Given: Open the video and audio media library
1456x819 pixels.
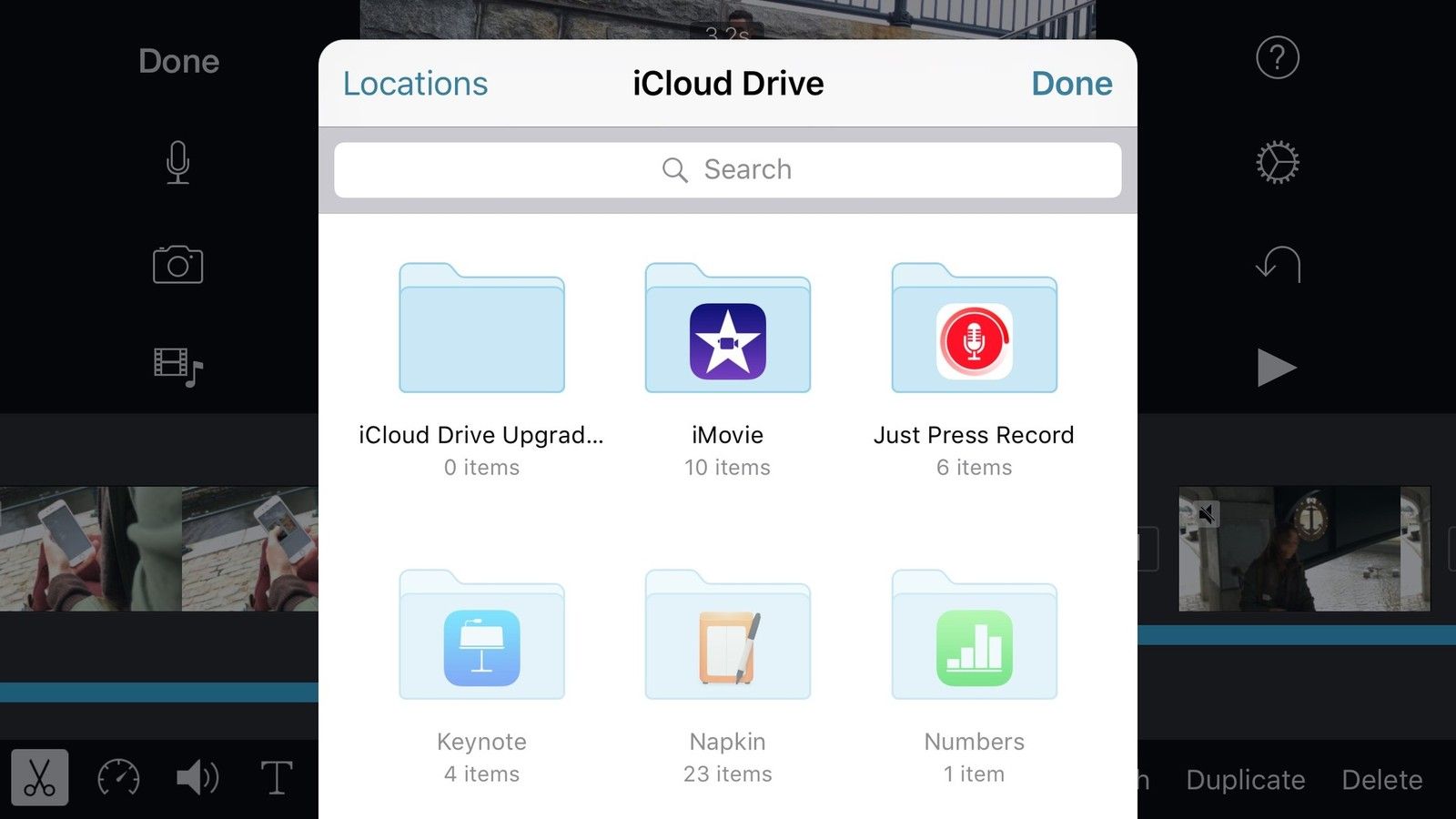Looking at the screenshot, I should click(x=177, y=367).
